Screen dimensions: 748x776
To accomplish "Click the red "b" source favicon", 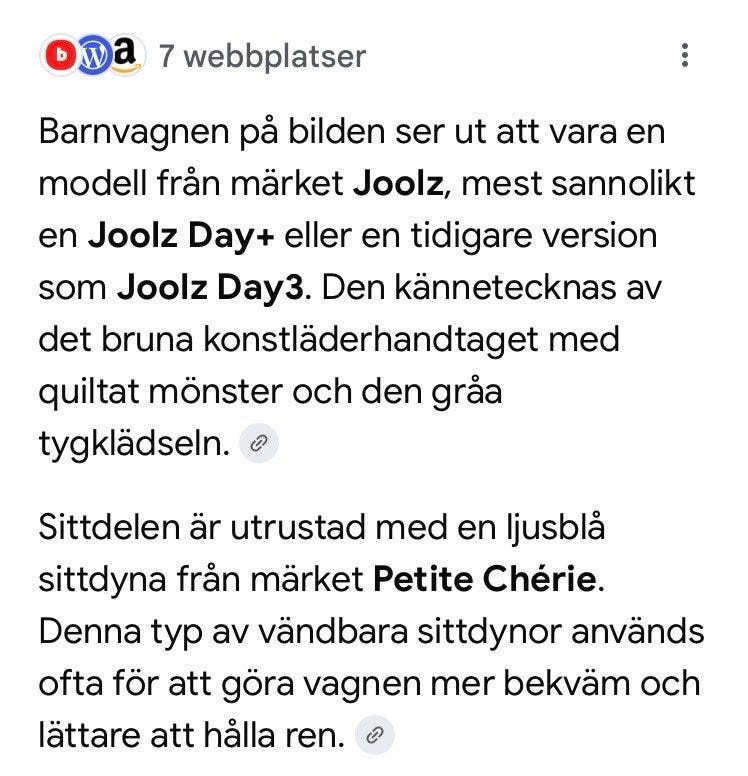I will click(63, 55).
